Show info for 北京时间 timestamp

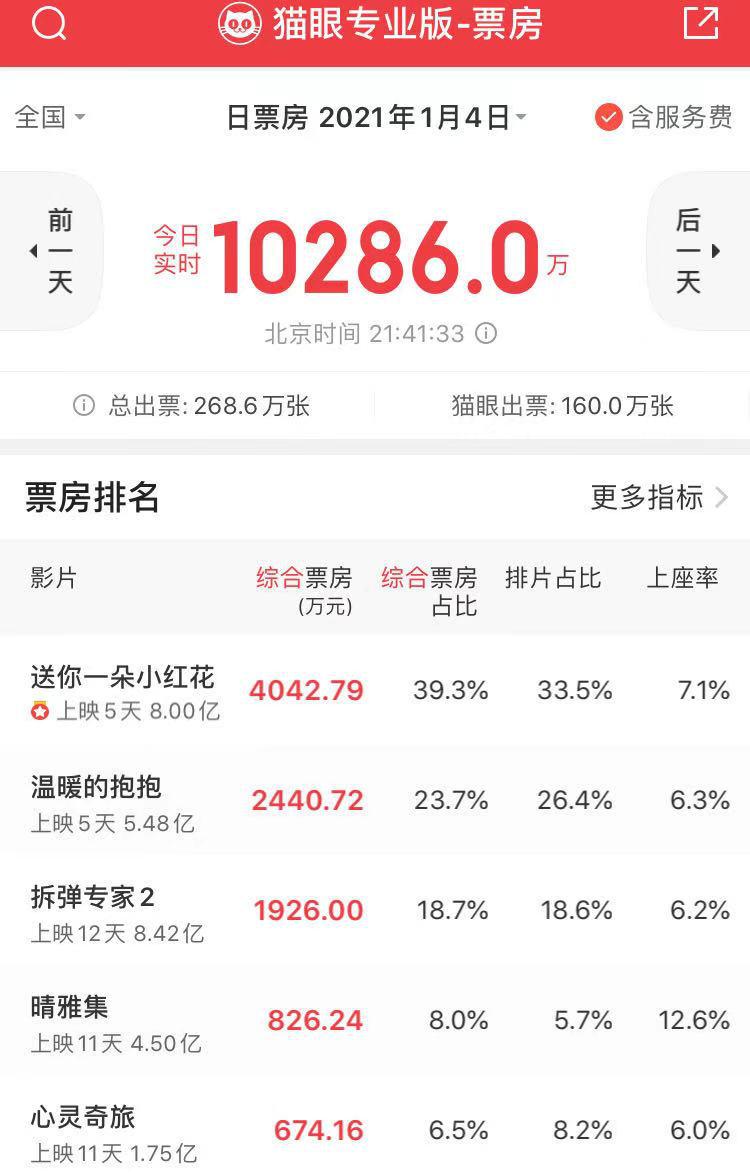(x=486, y=333)
